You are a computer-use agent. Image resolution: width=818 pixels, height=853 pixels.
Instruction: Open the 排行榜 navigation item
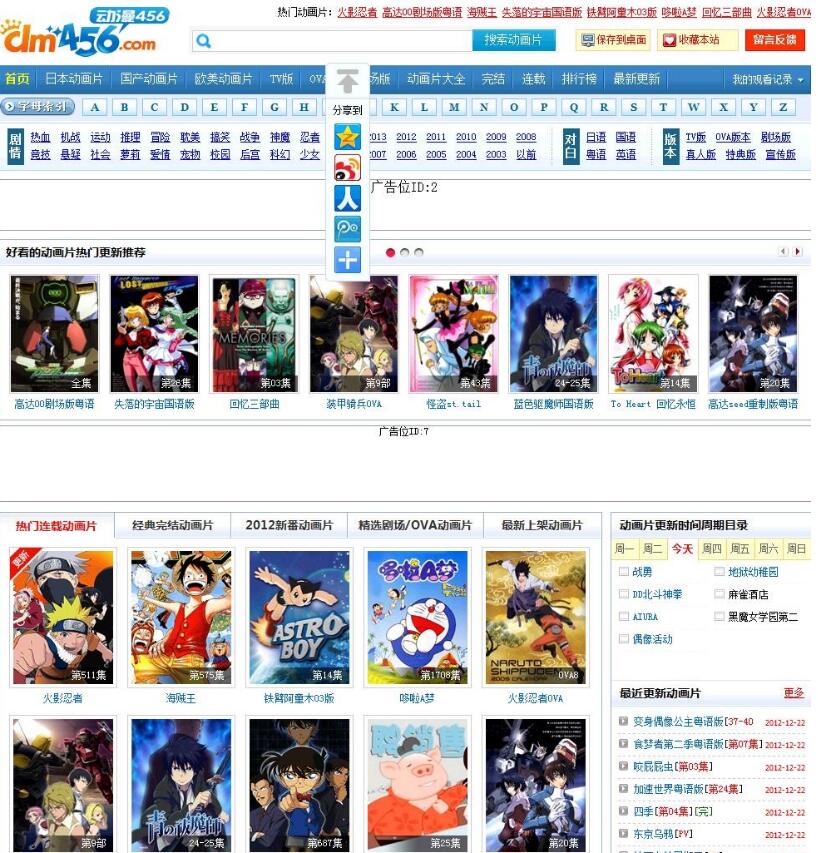pyautogui.click(x=579, y=79)
